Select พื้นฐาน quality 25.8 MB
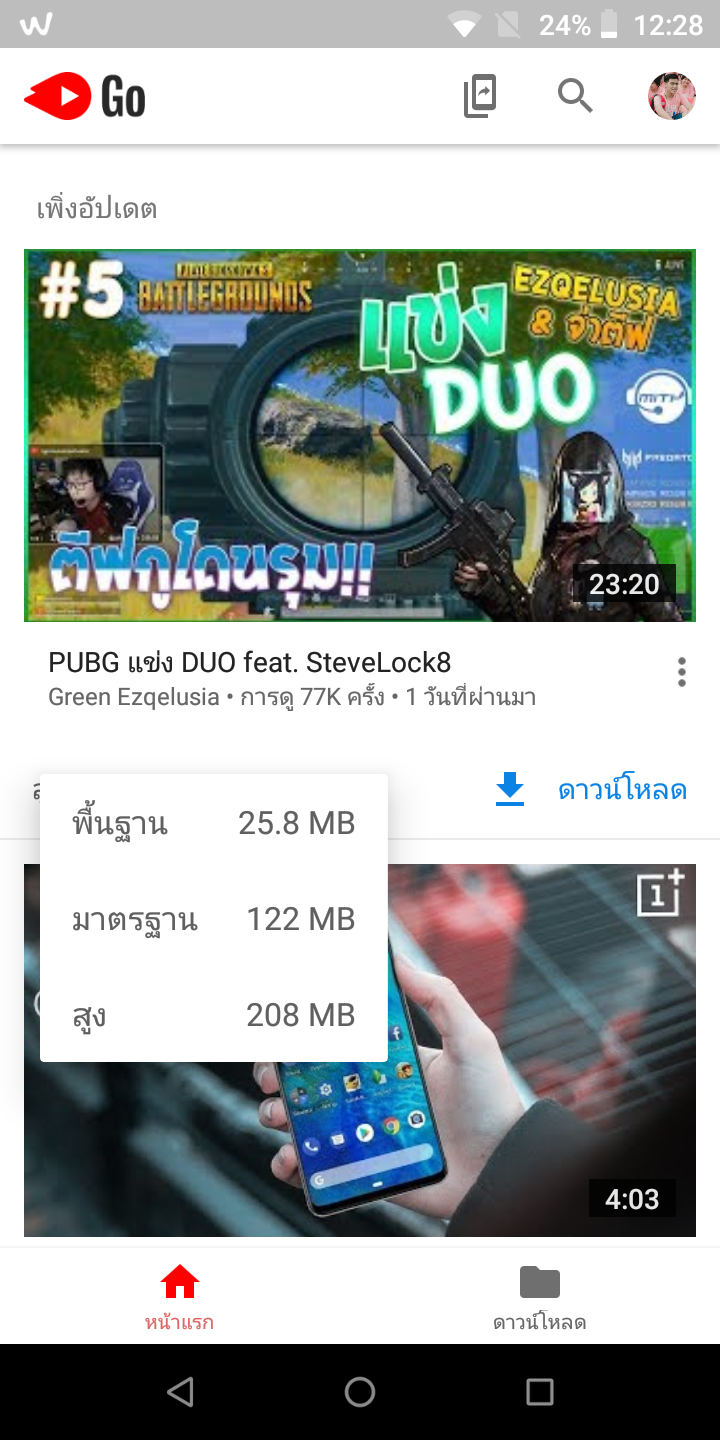 point(214,823)
